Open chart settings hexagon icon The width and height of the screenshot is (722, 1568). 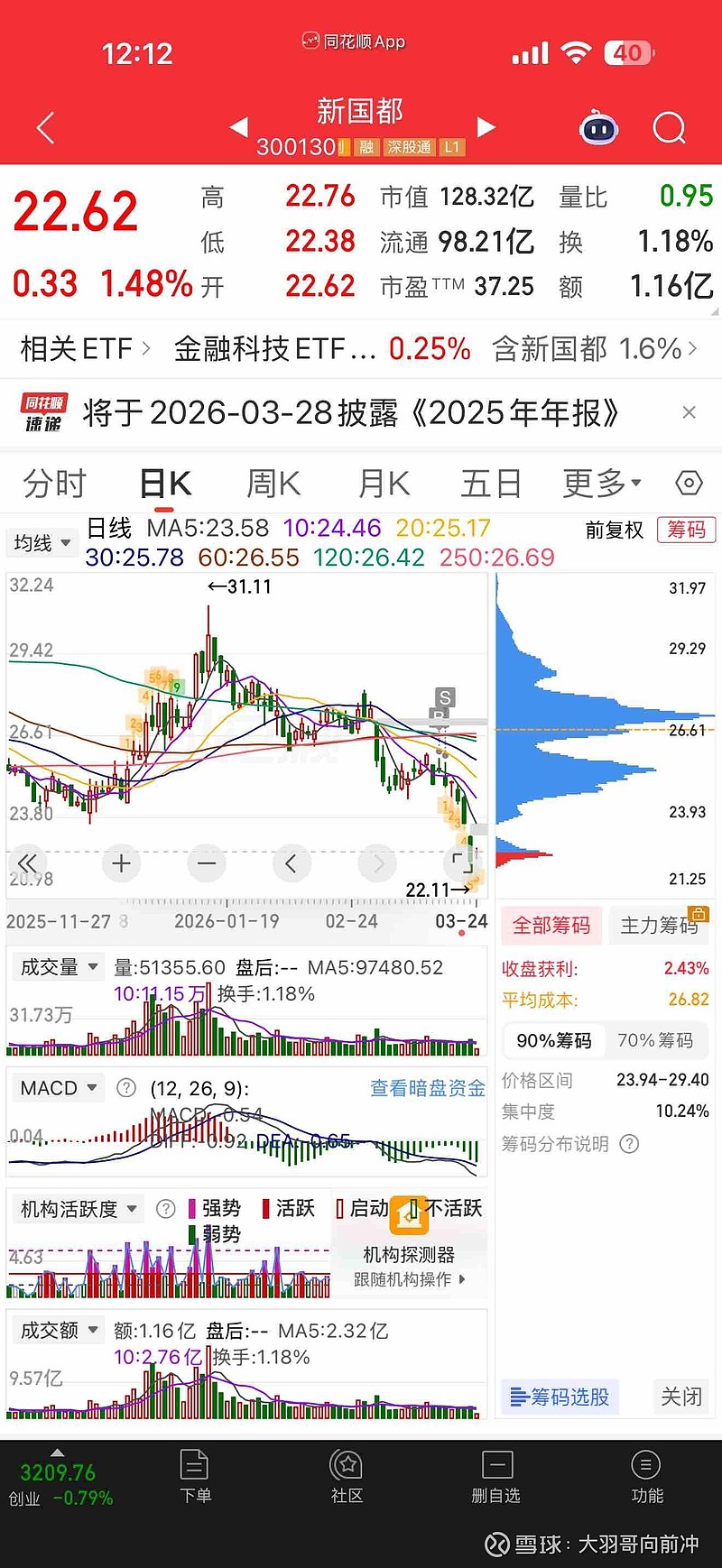(x=689, y=484)
